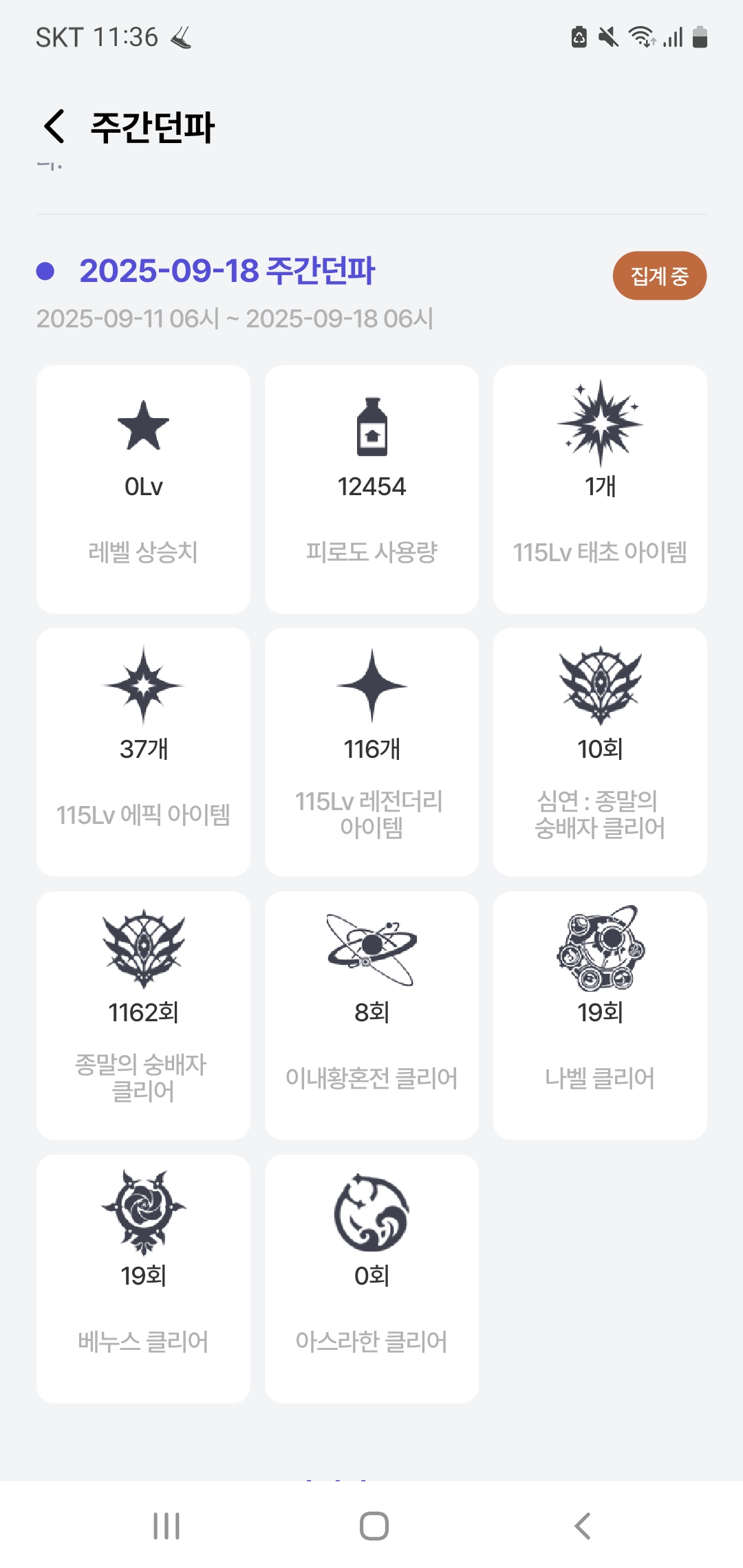The width and height of the screenshot is (743, 1568).
Task: Go back from the 주간던파 page
Action: 54,127
